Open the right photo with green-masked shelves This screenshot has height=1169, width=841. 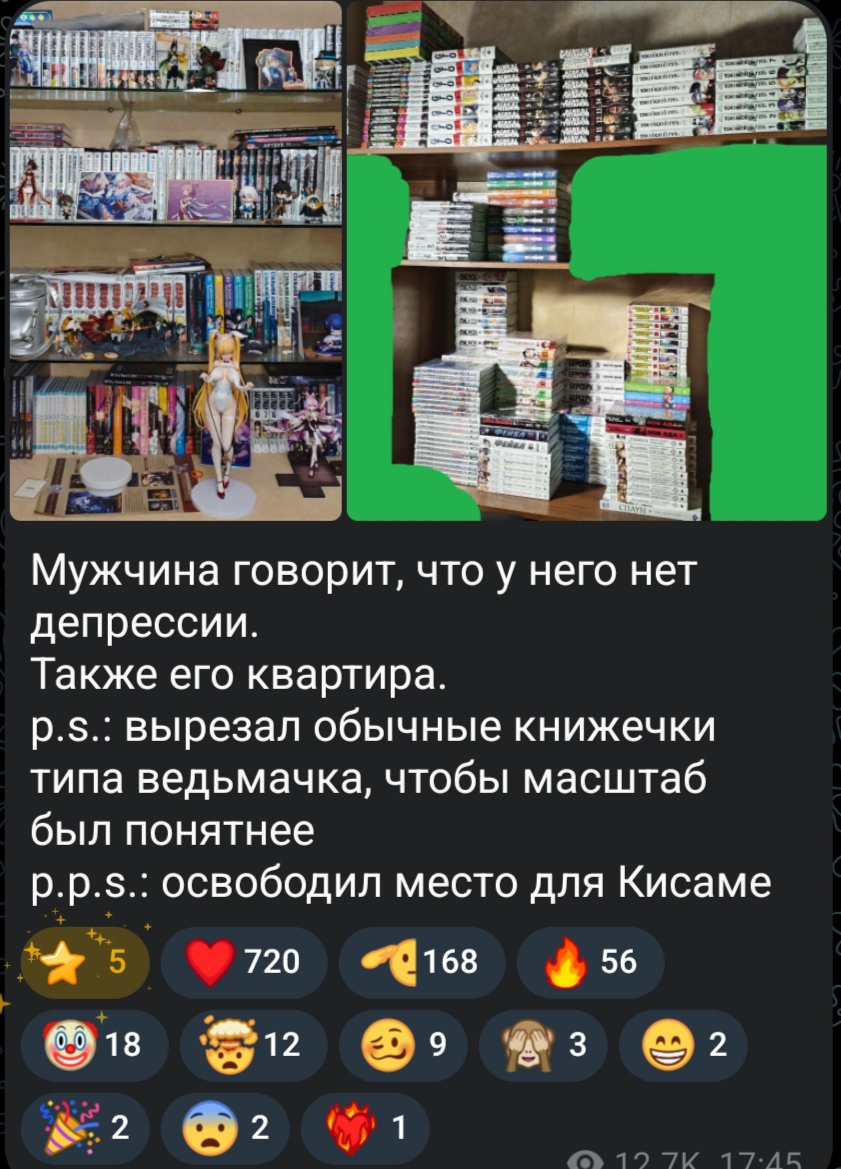pos(587,261)
